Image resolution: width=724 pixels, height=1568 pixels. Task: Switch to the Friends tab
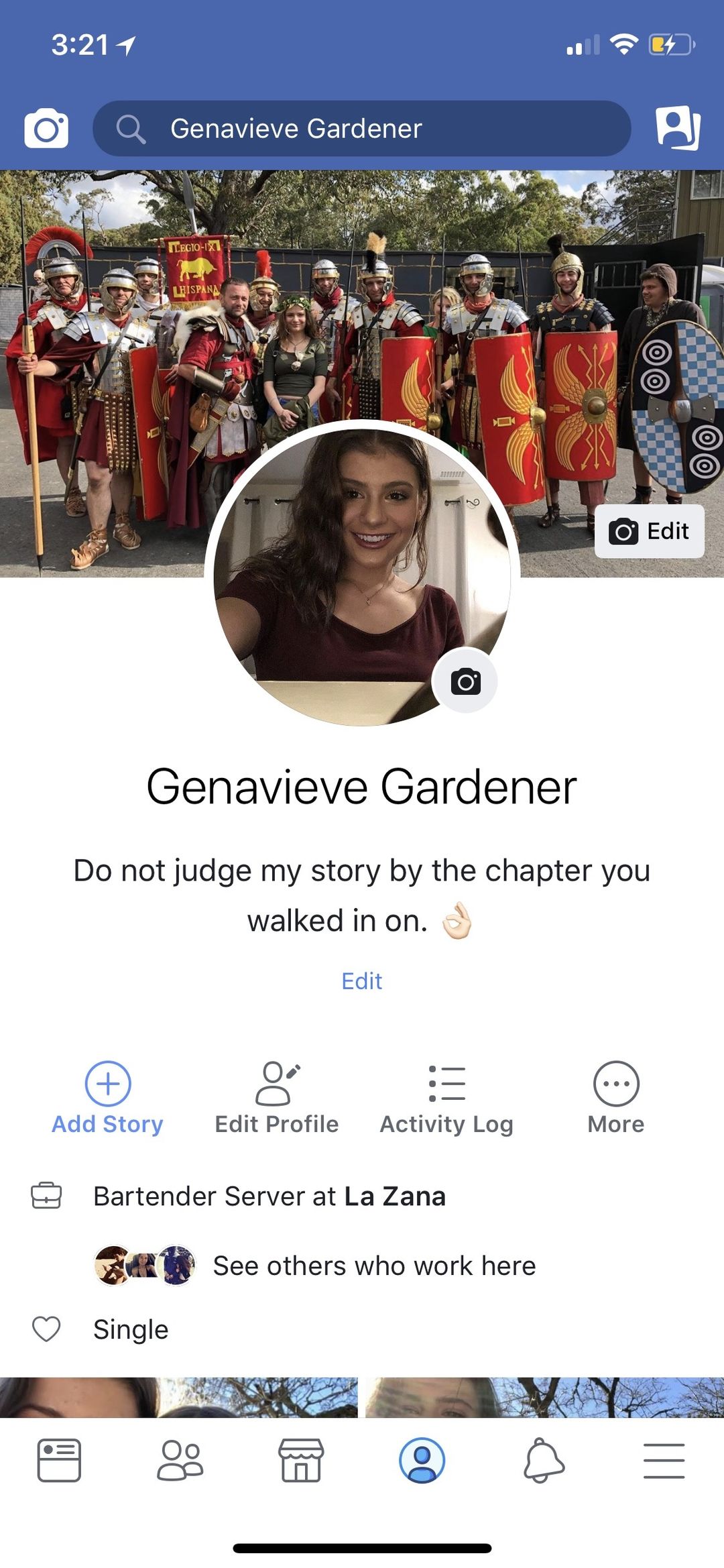pos(180,1460)
